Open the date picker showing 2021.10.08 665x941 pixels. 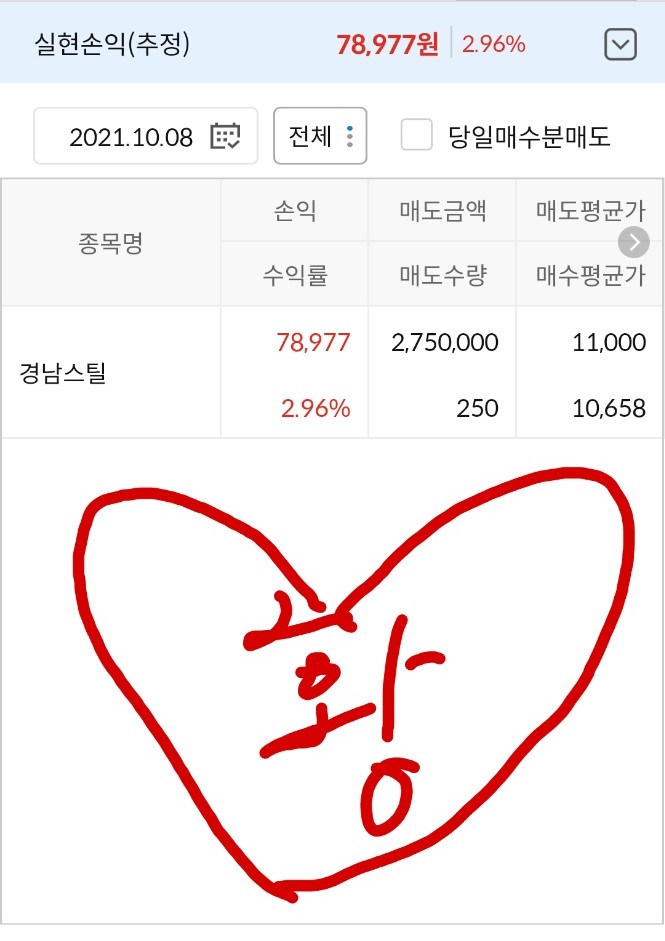[x=146, y=137]
